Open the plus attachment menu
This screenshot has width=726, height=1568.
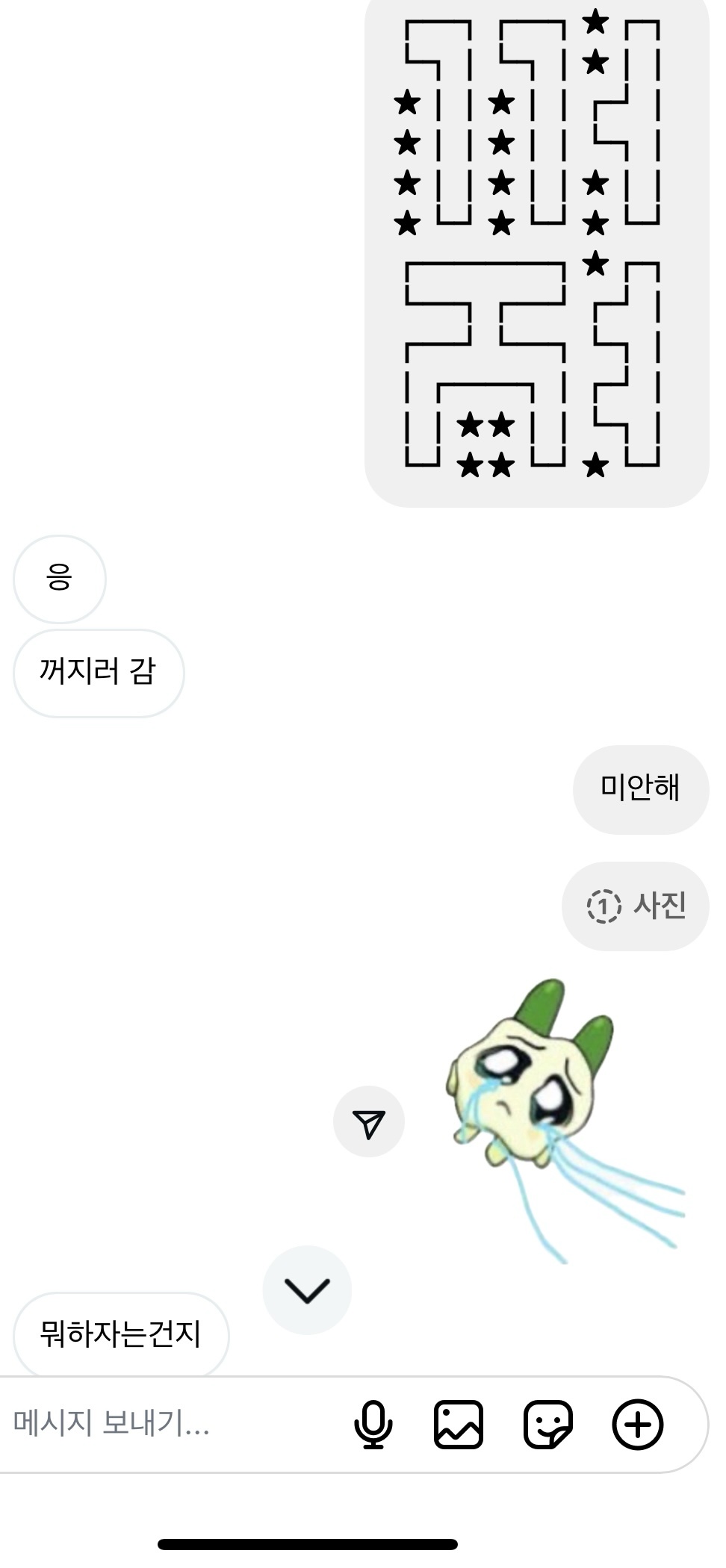(637, 1425)
